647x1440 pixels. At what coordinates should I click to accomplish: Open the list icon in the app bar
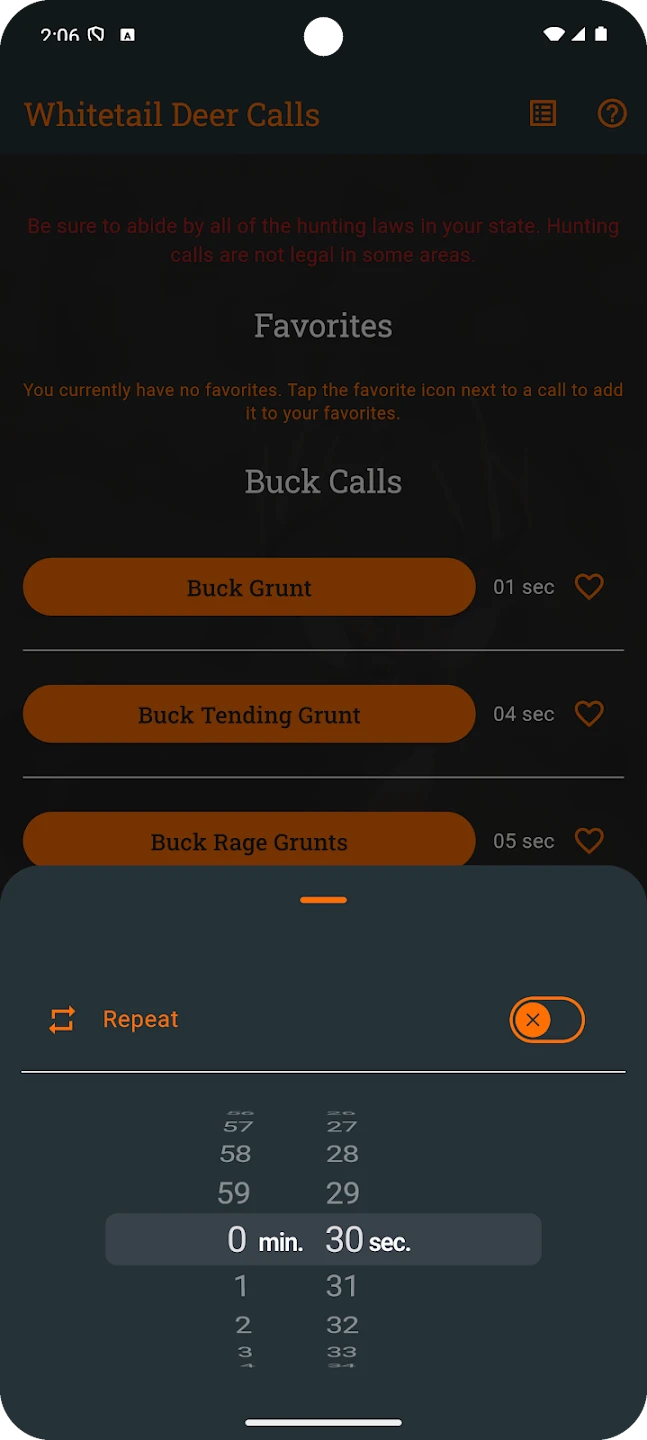(543, 114)
